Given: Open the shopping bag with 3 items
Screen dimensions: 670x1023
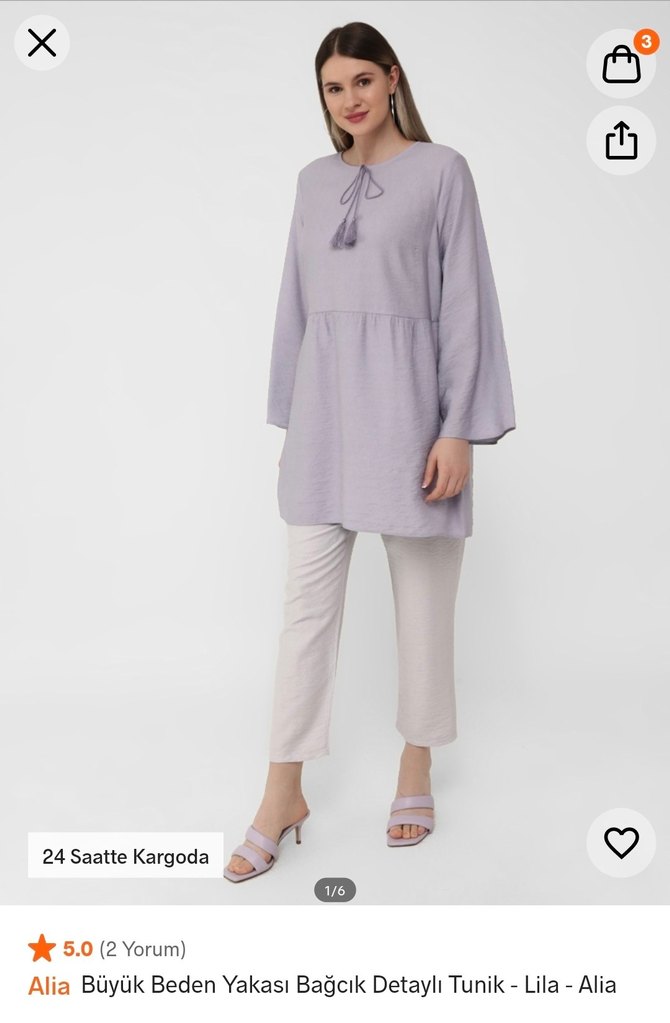Looking at the screenshot, I should [x=621, y=64].
